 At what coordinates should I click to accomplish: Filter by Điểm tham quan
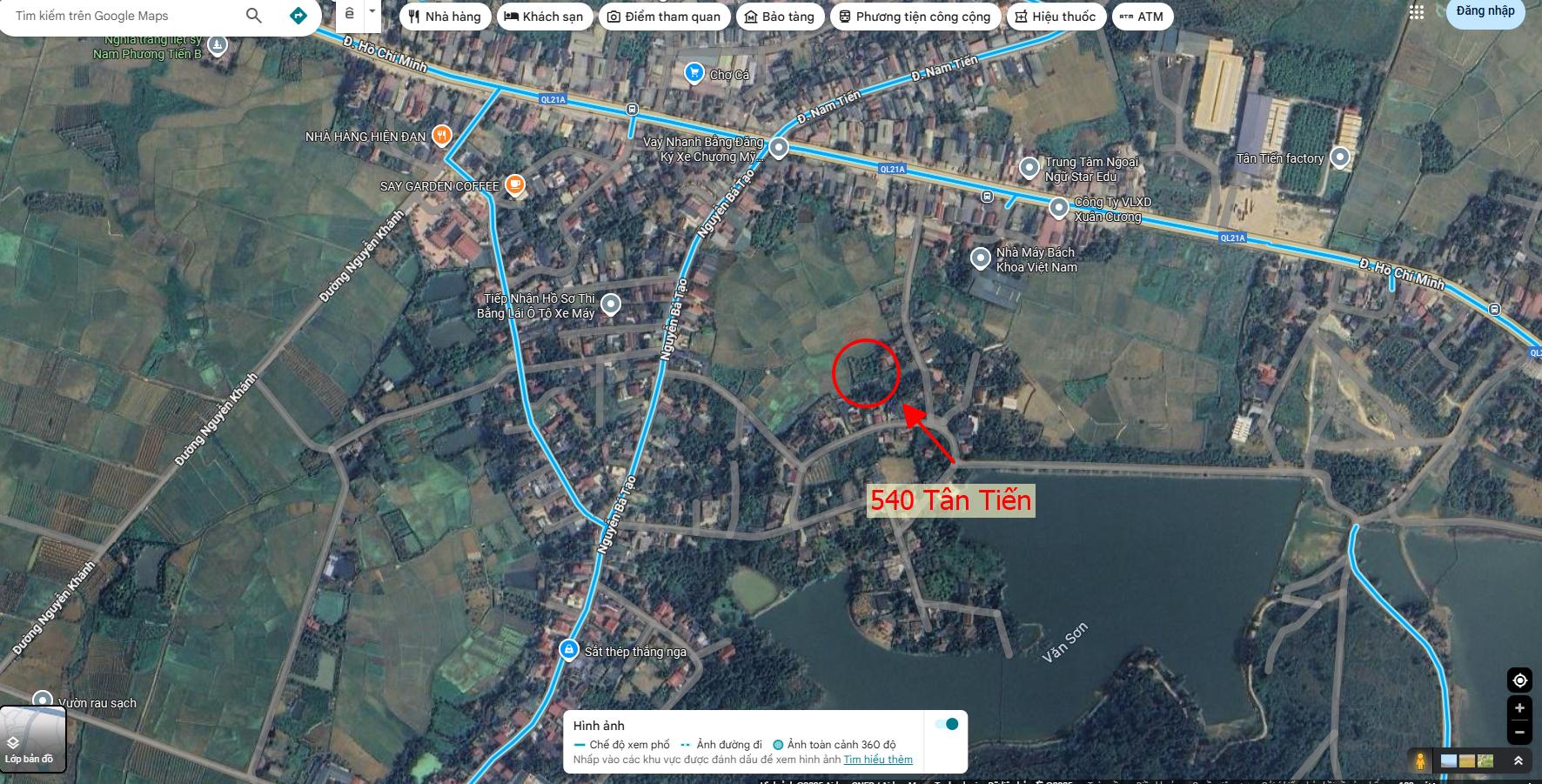(x=664, y=17)
